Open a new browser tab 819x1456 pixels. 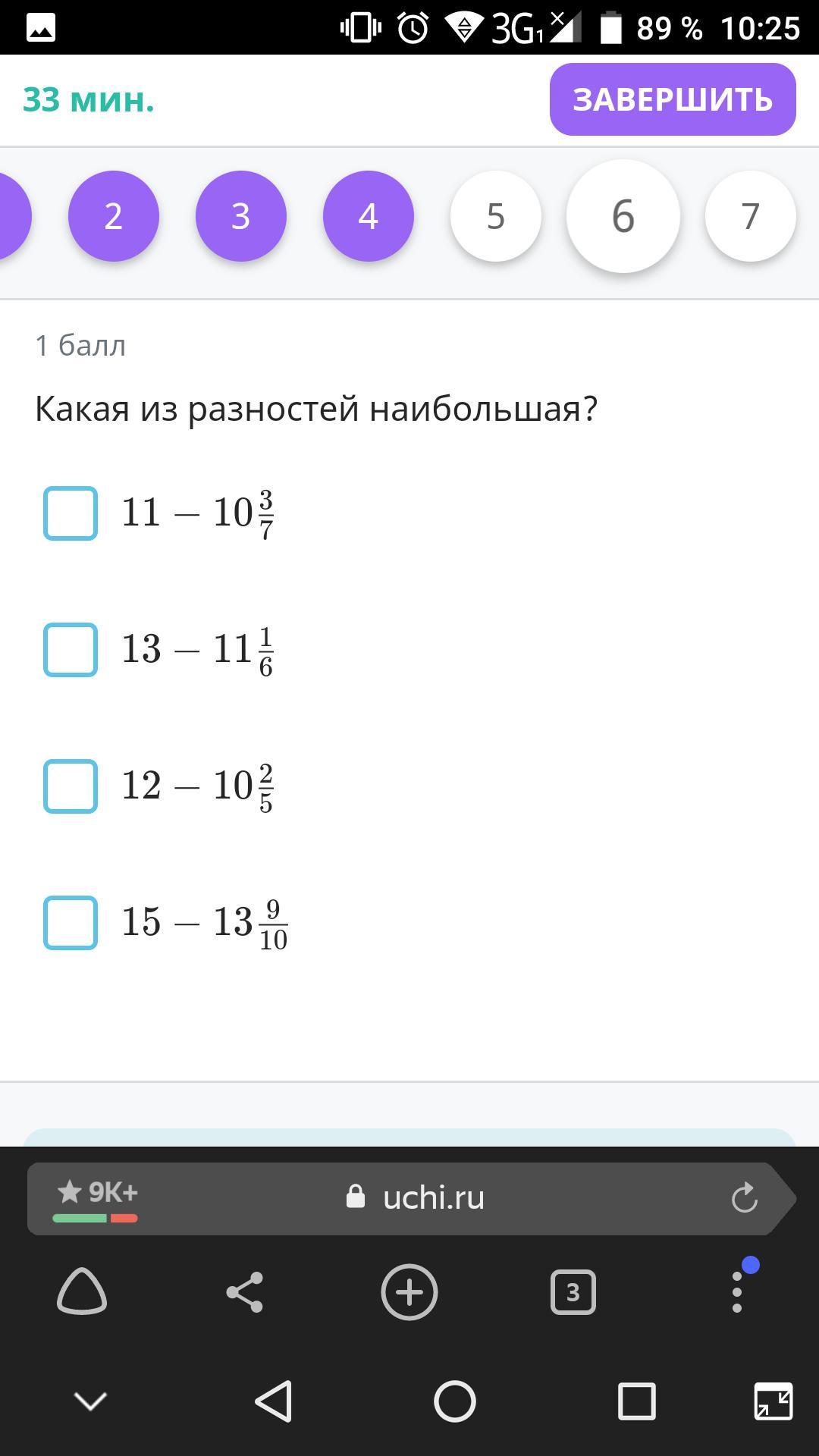pos(409,1292)
